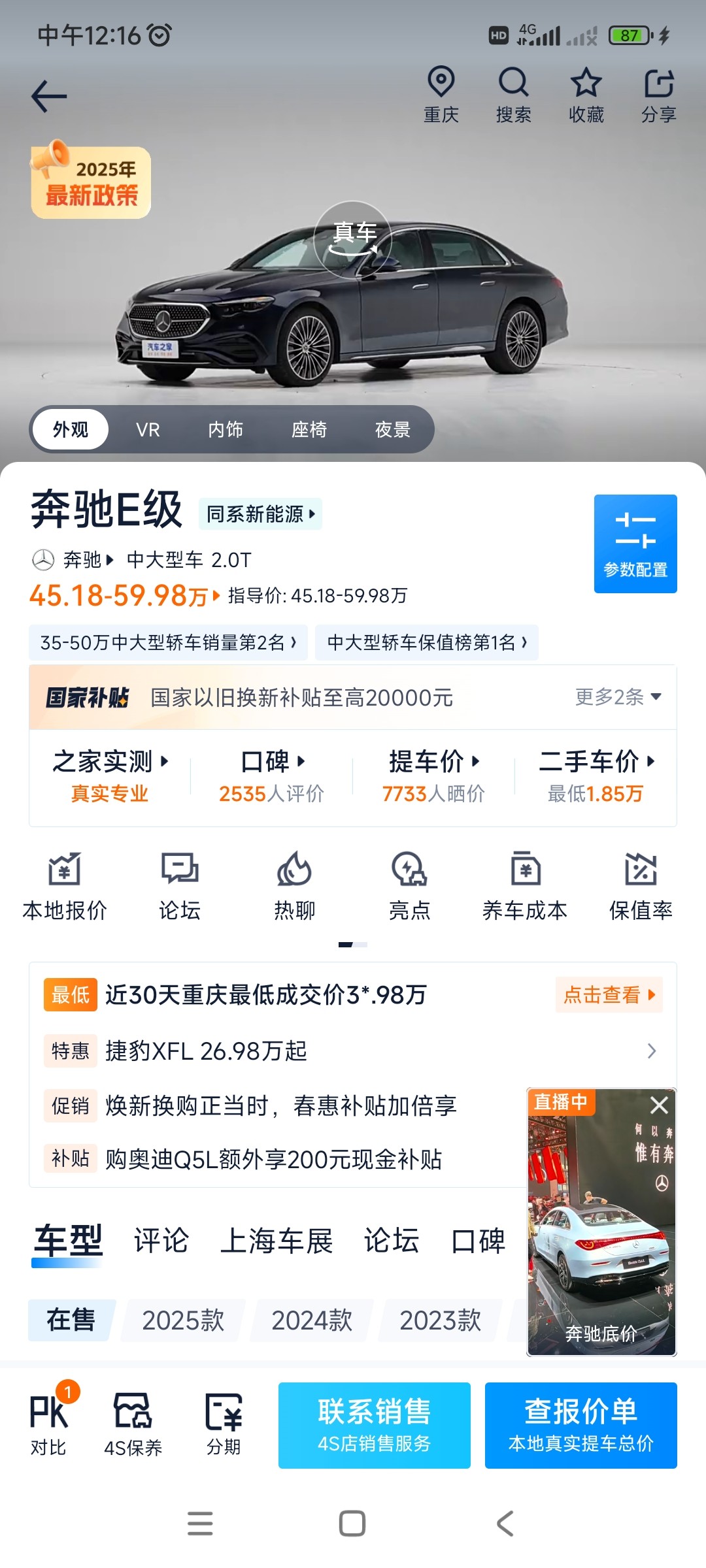Tap 联系销售 to contact sales

(375, 1426)
